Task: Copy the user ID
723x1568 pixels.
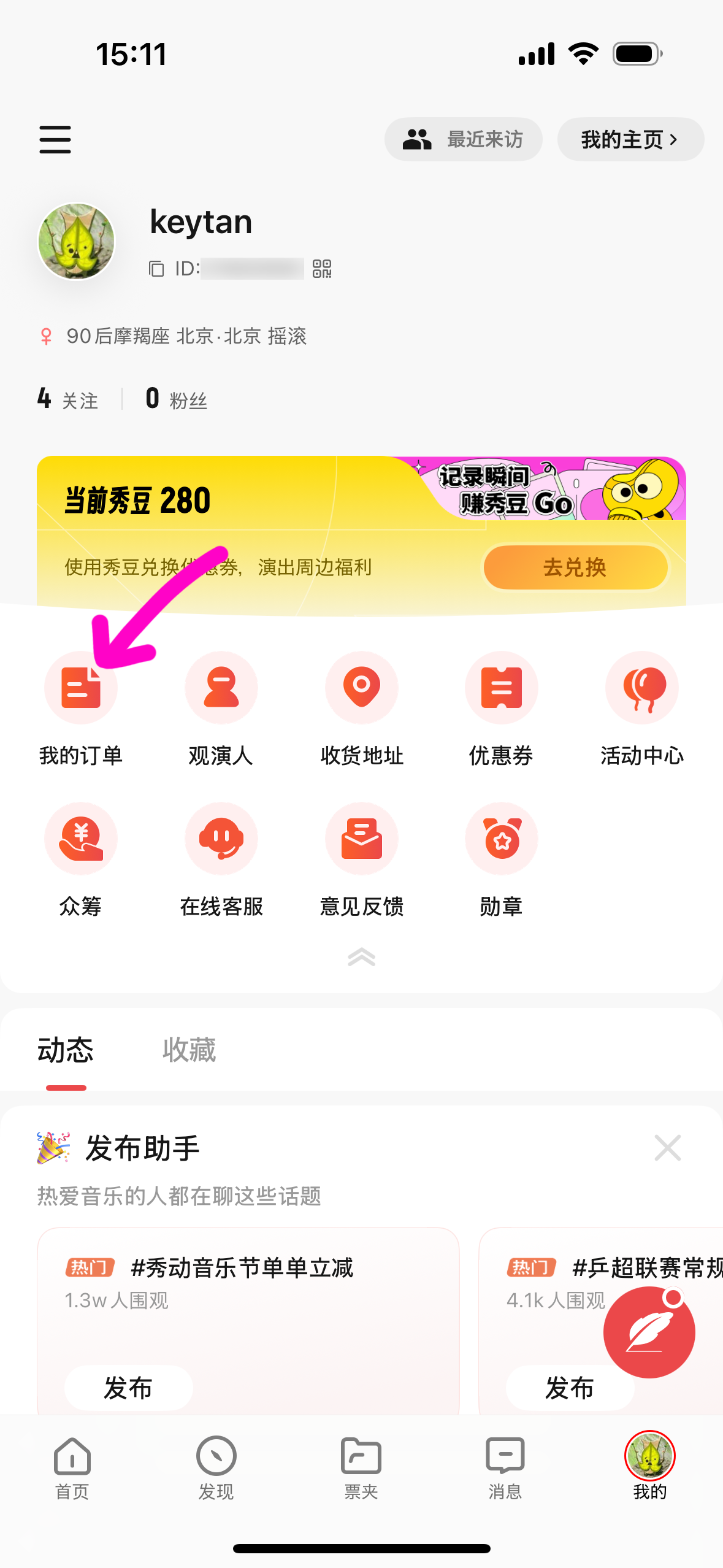Action: click(x=156, y=269)
